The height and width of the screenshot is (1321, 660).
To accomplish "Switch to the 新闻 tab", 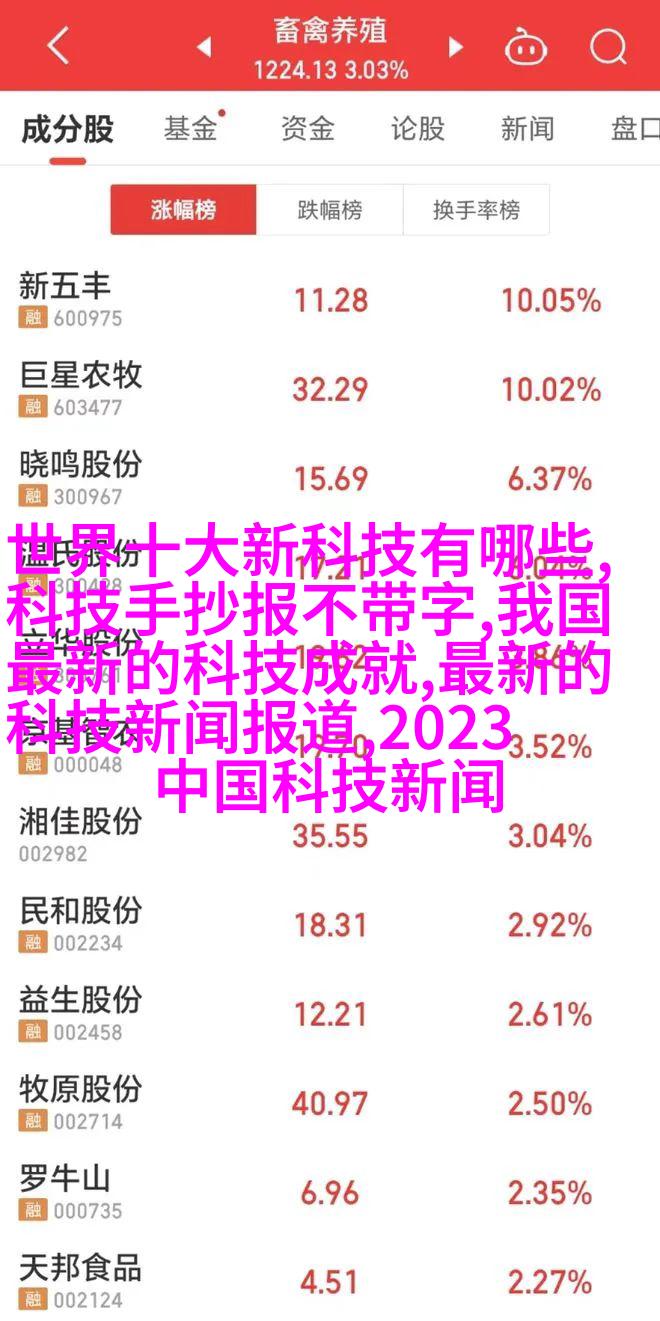I will pyautogui.click(x=528, y=128).
